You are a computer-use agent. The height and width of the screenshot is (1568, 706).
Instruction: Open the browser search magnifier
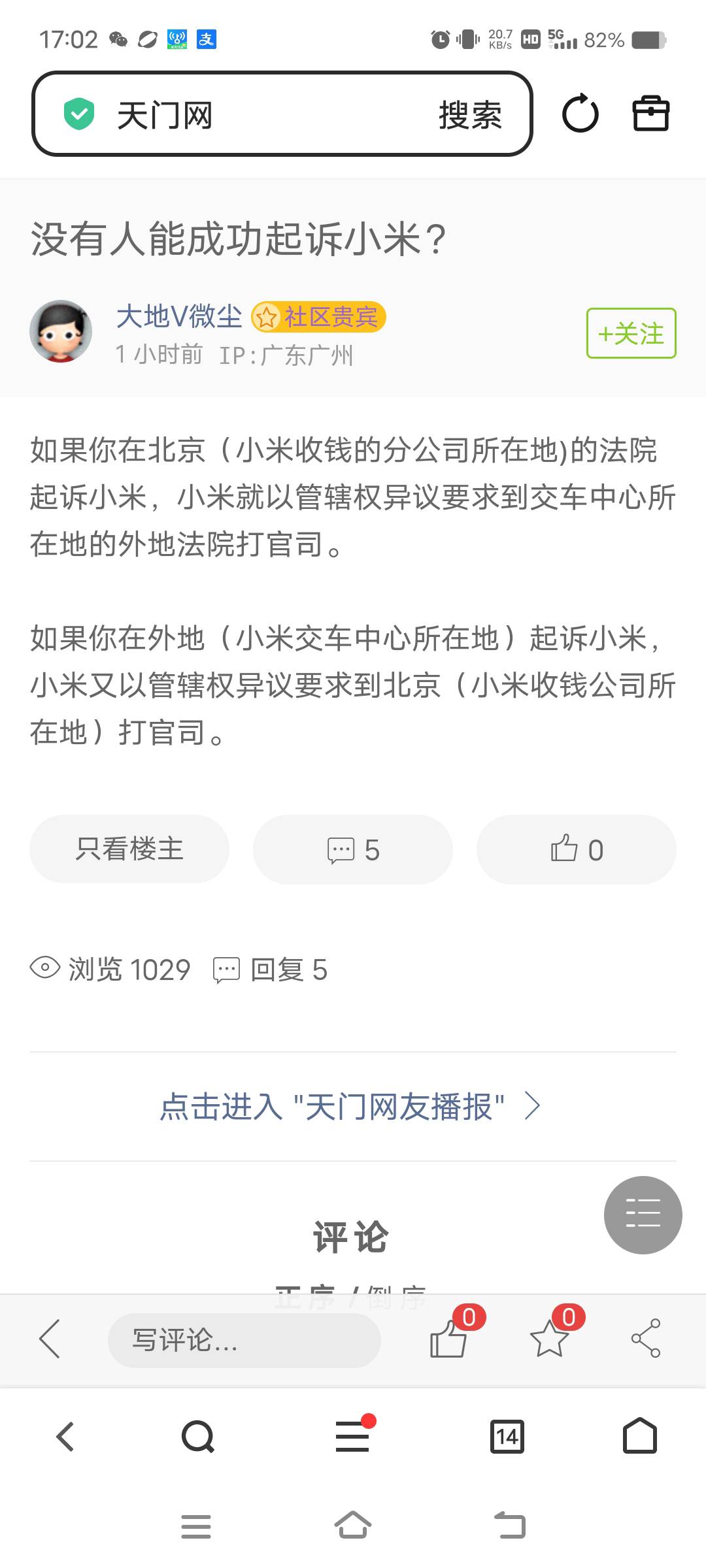(x=197, y=1437)
